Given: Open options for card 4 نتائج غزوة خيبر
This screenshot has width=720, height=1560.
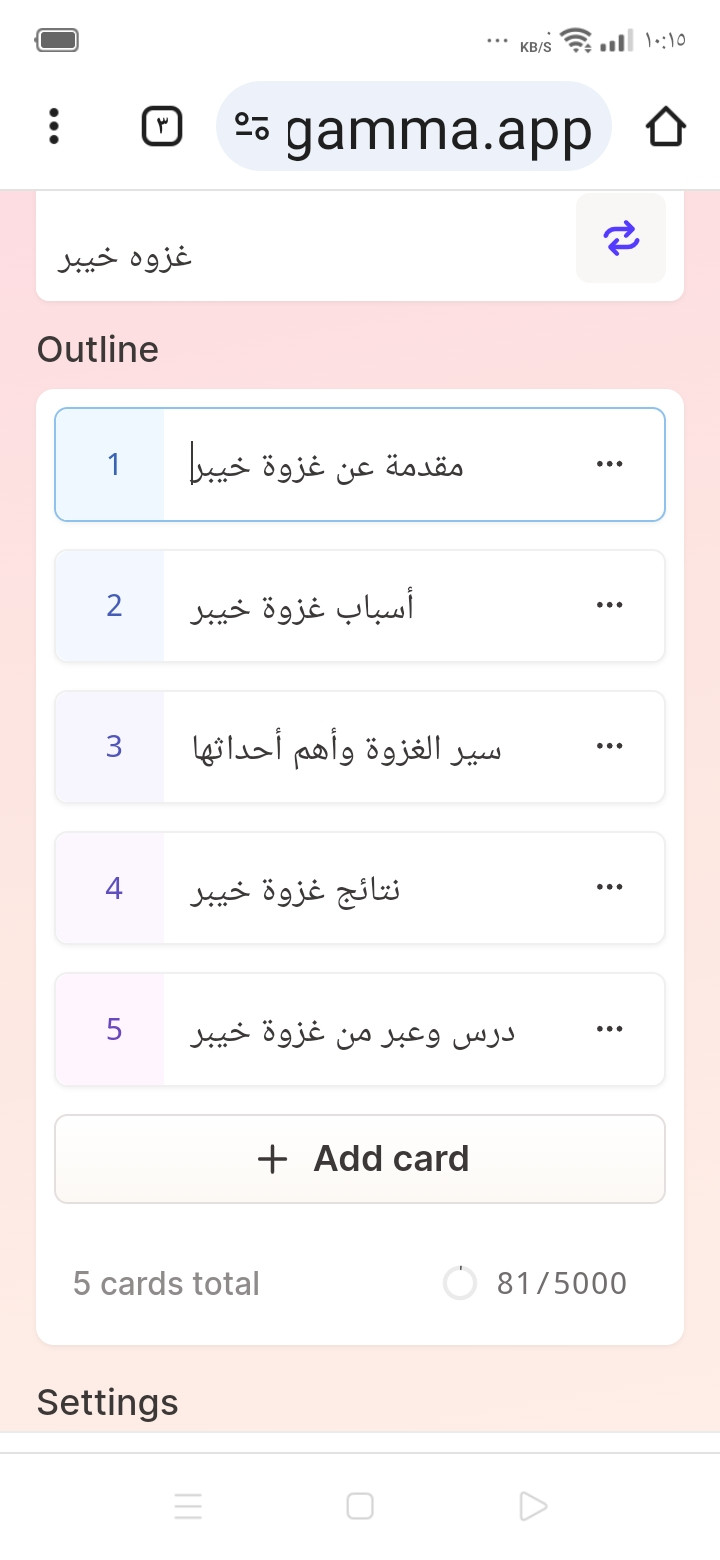Looking at the screenshot, I should click(609, 887).
